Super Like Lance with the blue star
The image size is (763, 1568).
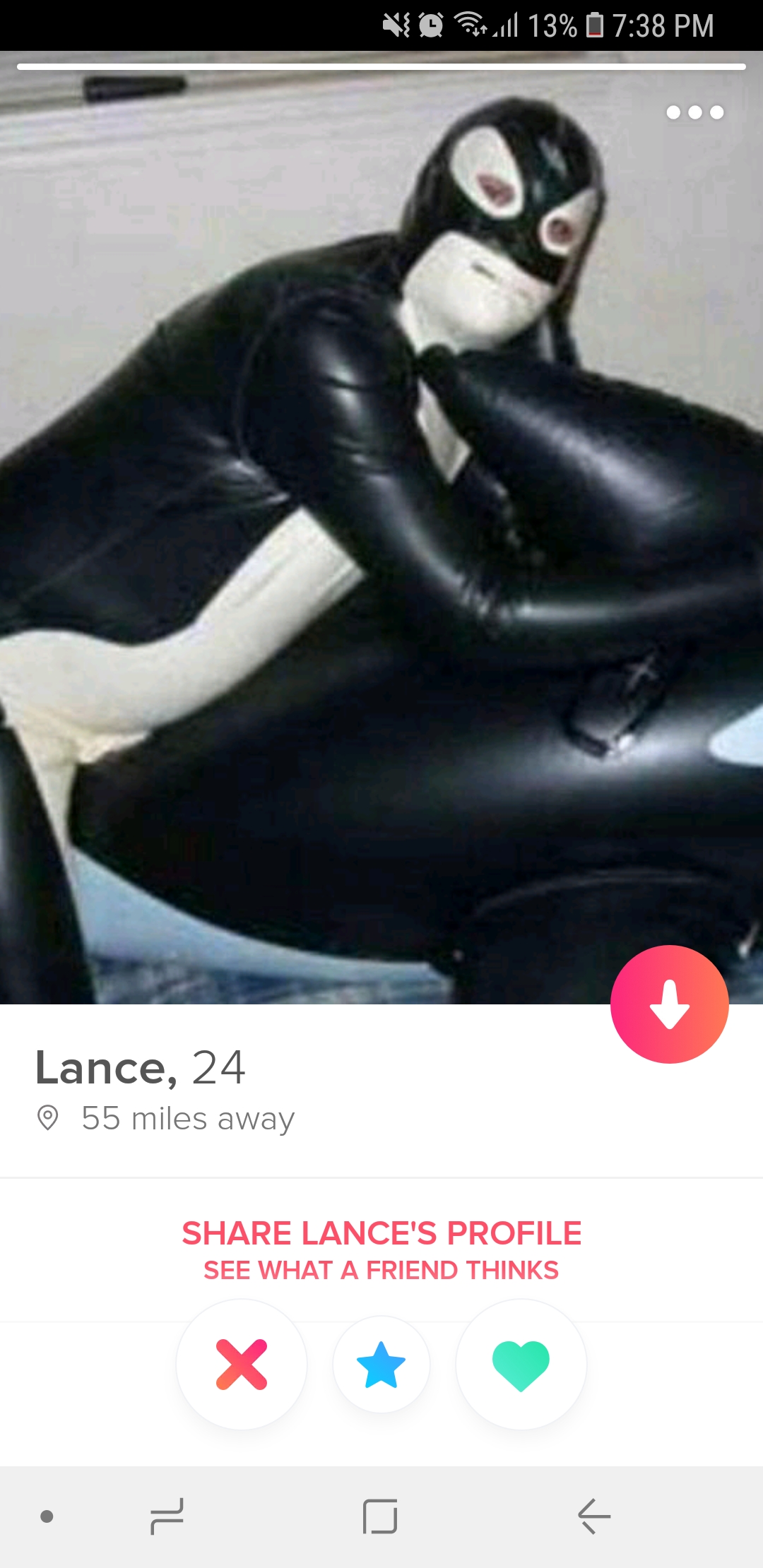pos(381,1364)
